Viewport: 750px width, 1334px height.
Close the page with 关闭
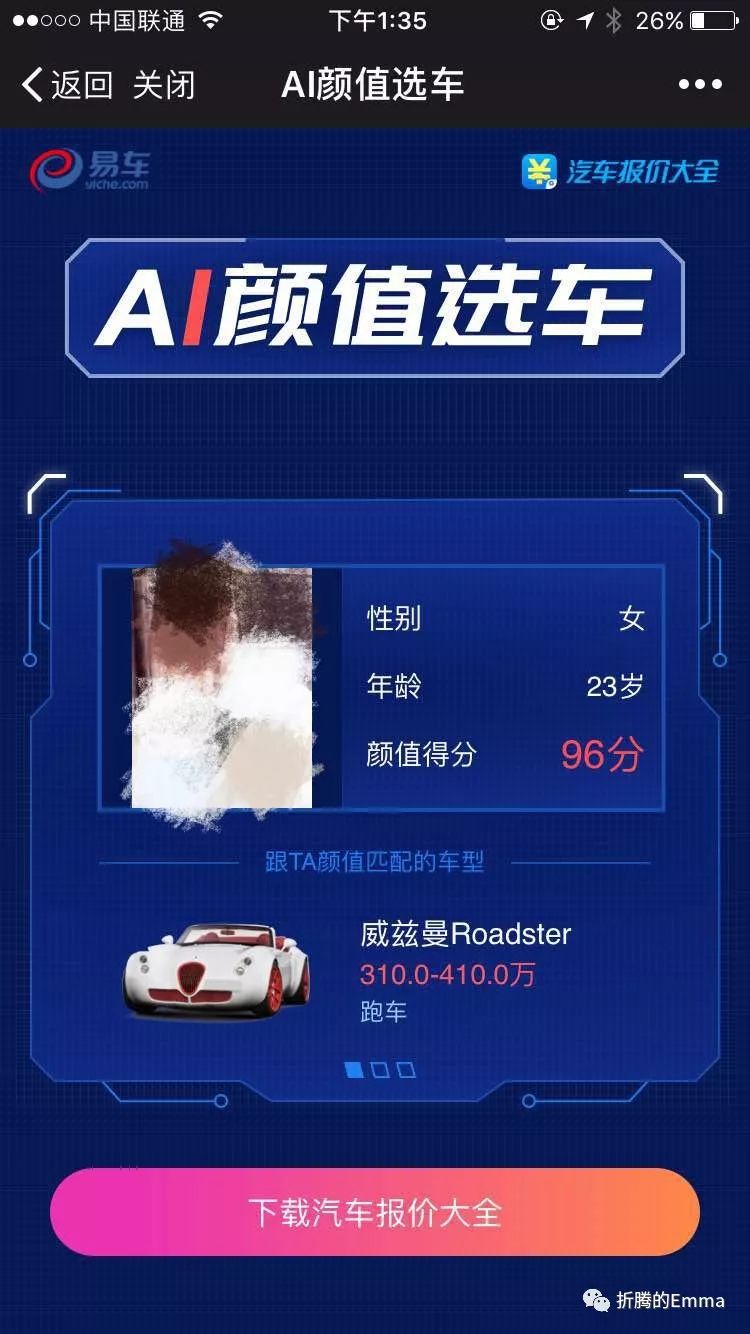163,85
